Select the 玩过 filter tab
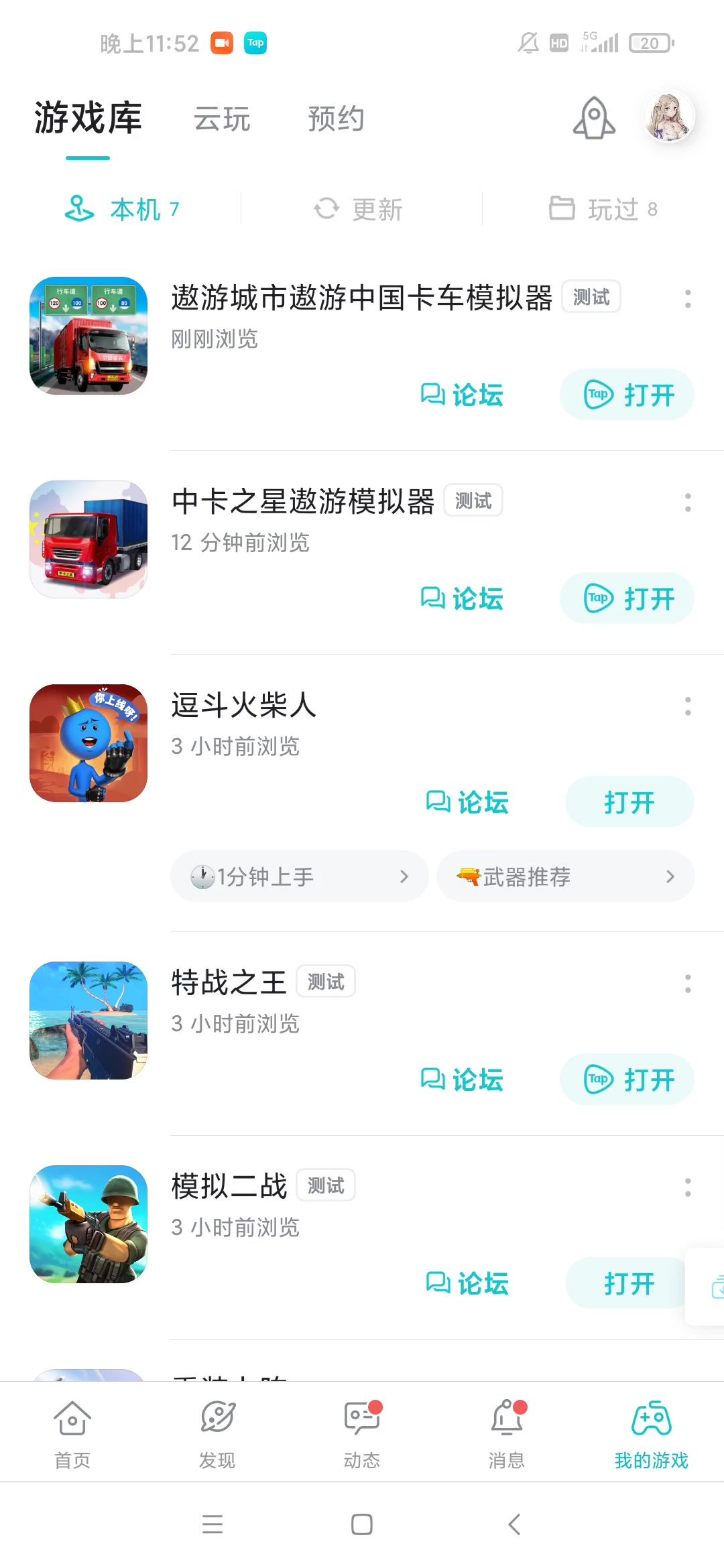The image size is (724, 1568). tap(603, 209)
